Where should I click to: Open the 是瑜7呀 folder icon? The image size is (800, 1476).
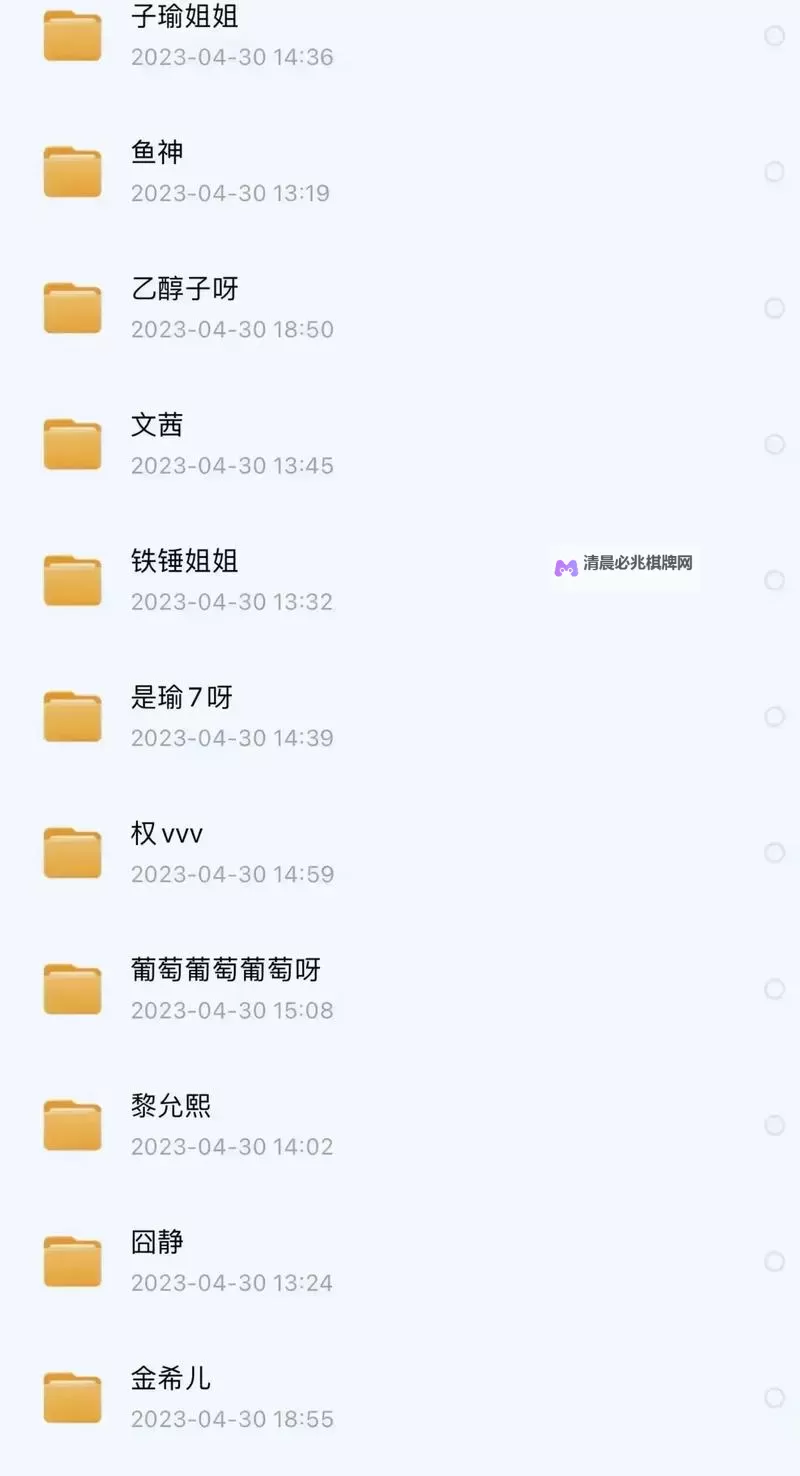tap(71, 716)
